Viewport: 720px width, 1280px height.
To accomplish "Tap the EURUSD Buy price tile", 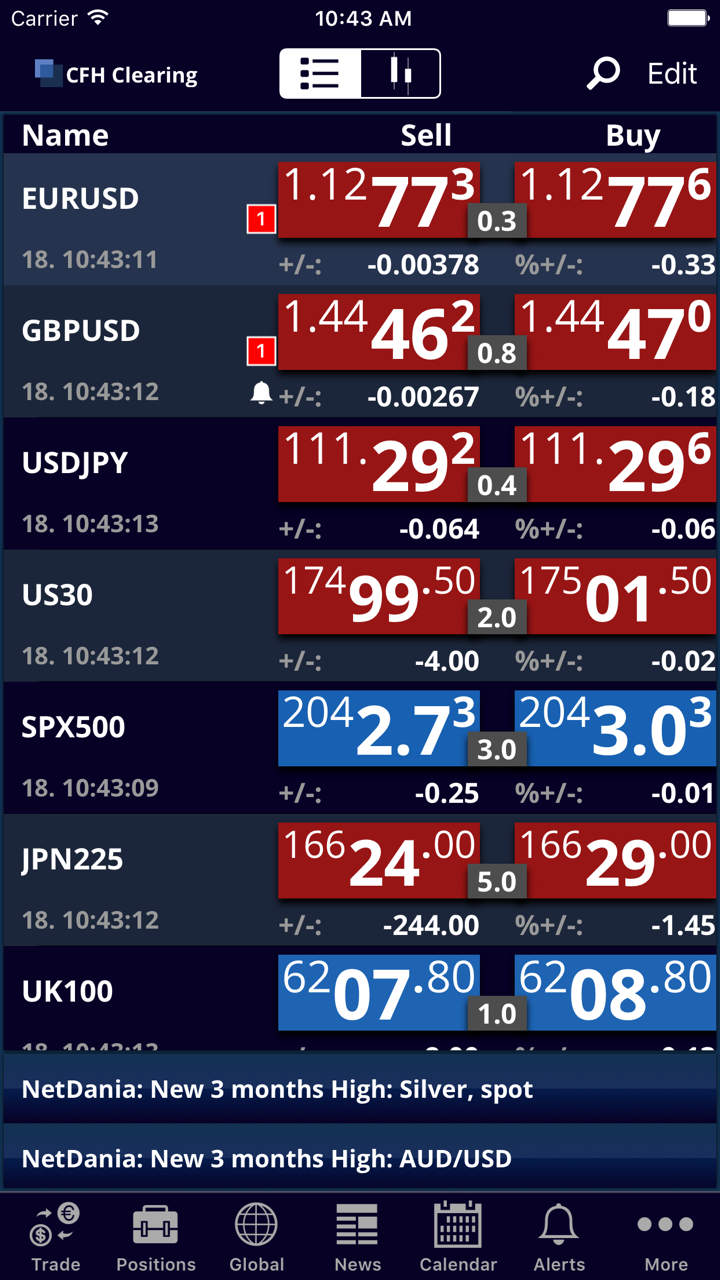I will (615, 200).
